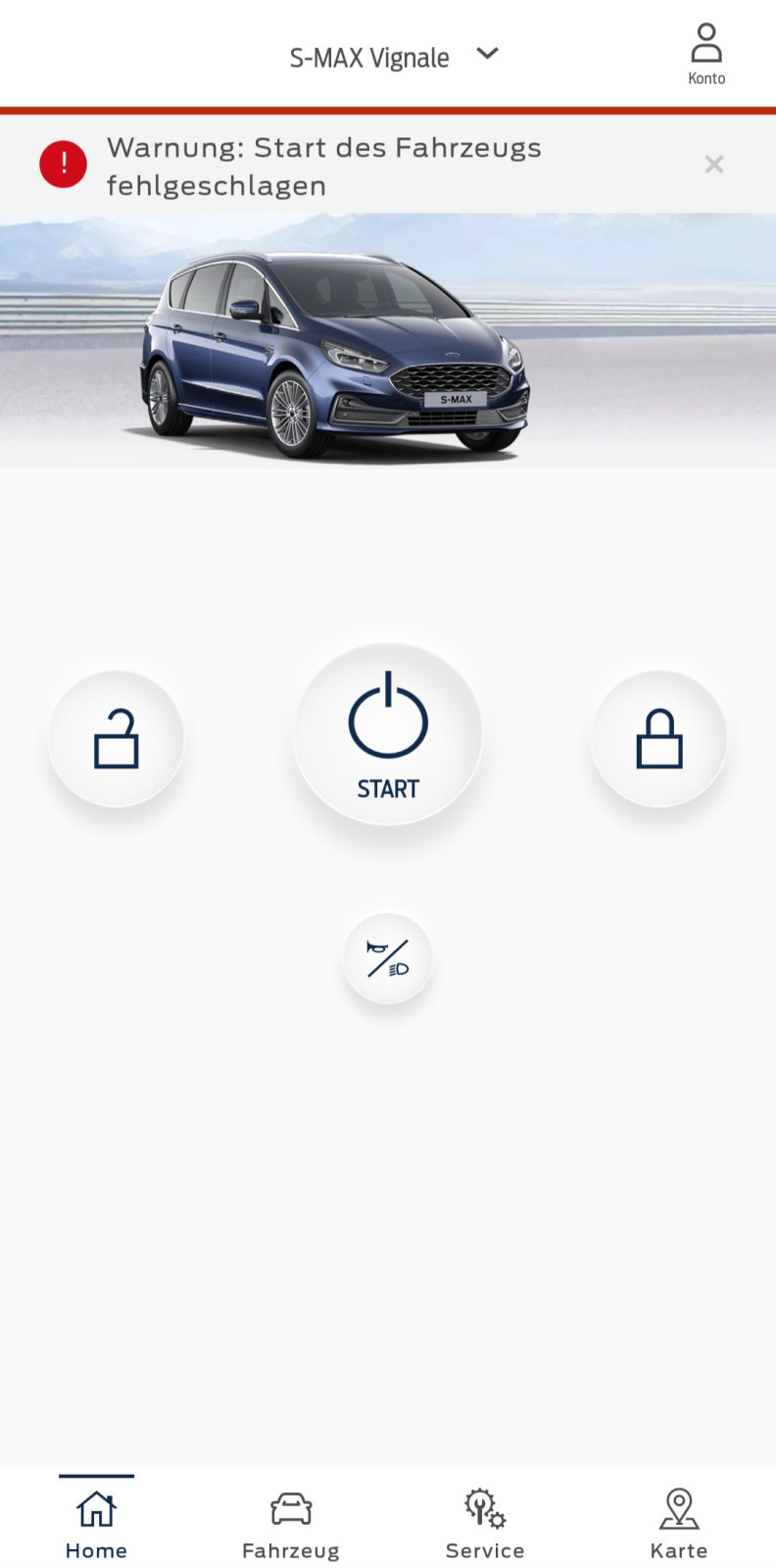Viewport: 776px width, 1568px height.
Task: Open the vehicle switcher chevron
Action: (x=487, y=55)
